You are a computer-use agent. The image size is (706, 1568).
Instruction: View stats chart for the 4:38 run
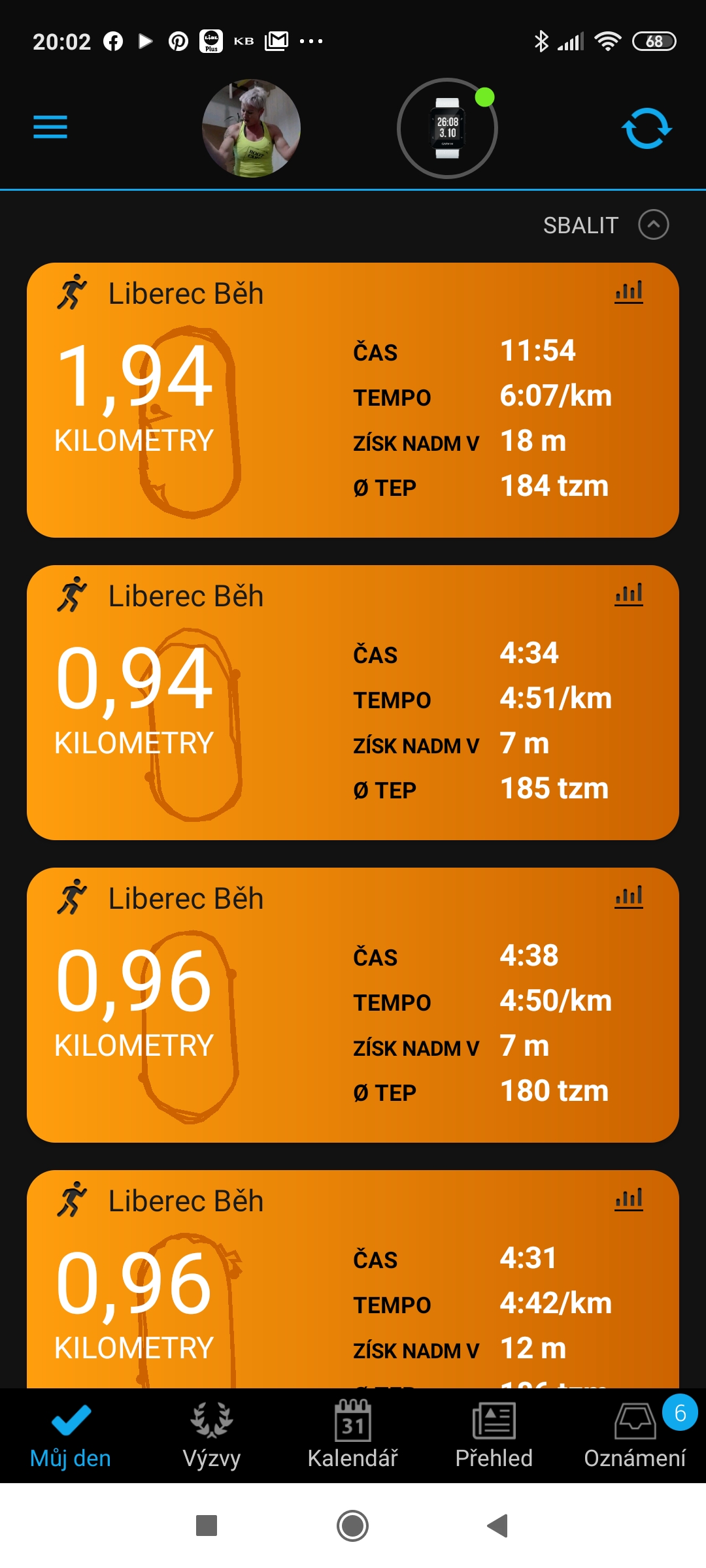coord(629,897)
